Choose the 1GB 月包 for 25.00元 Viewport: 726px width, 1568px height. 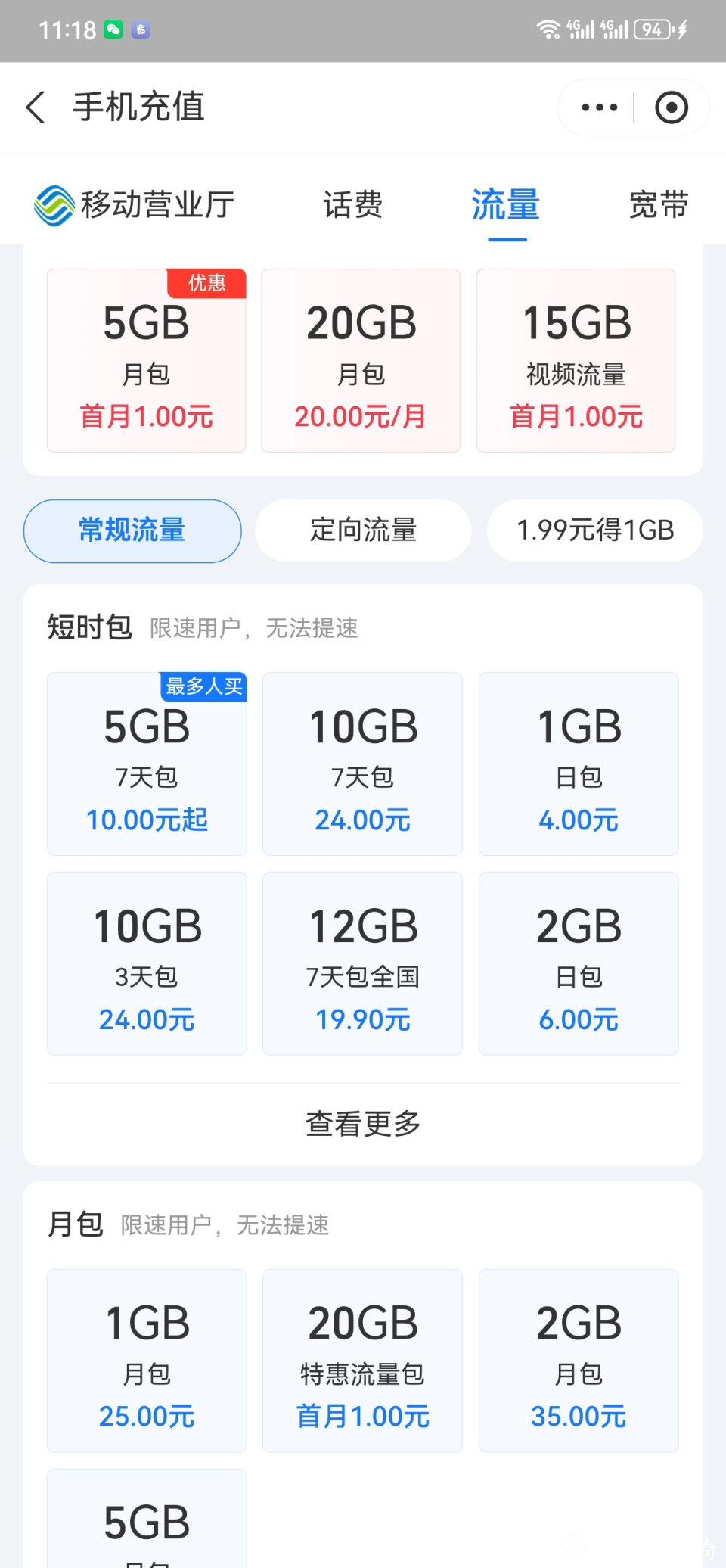click(147, 1361)
